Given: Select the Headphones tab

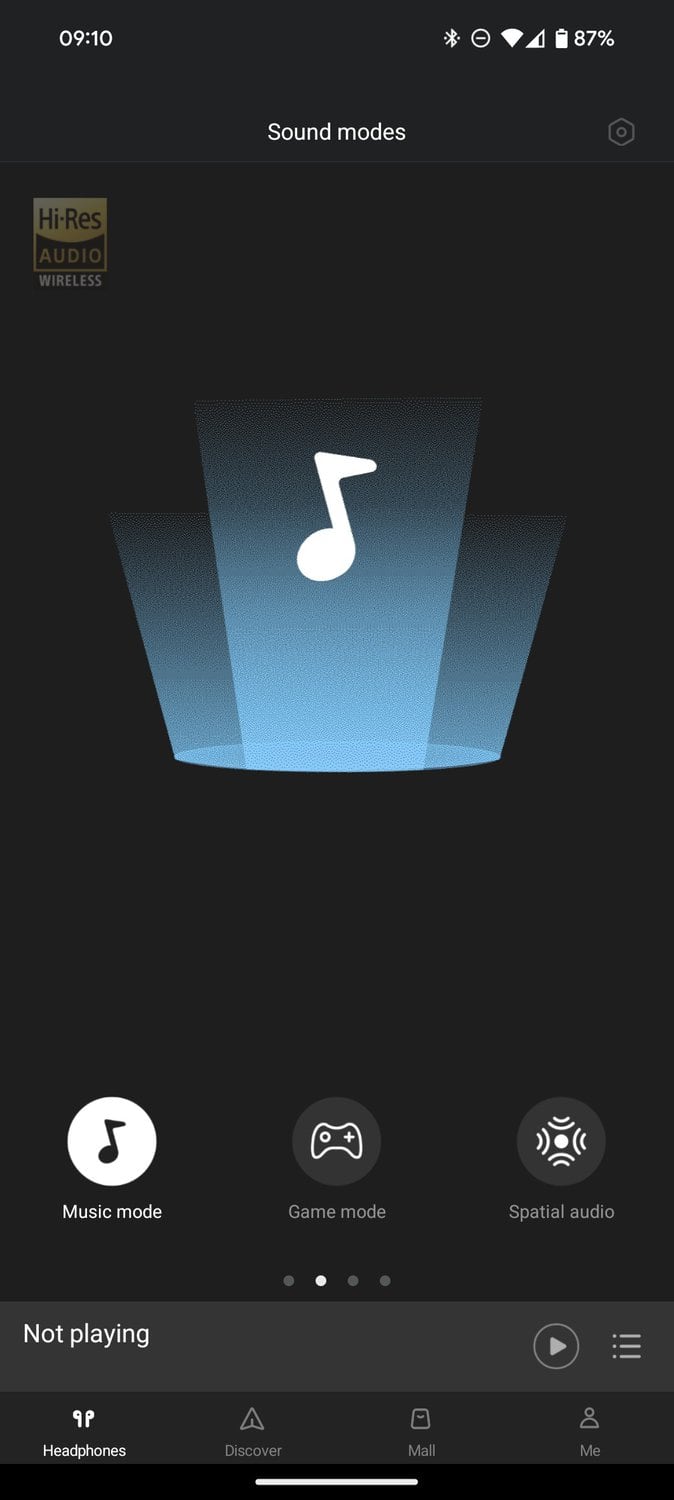Looking at the screenshot, I should pyautogui.click(x=84, y=1430).
